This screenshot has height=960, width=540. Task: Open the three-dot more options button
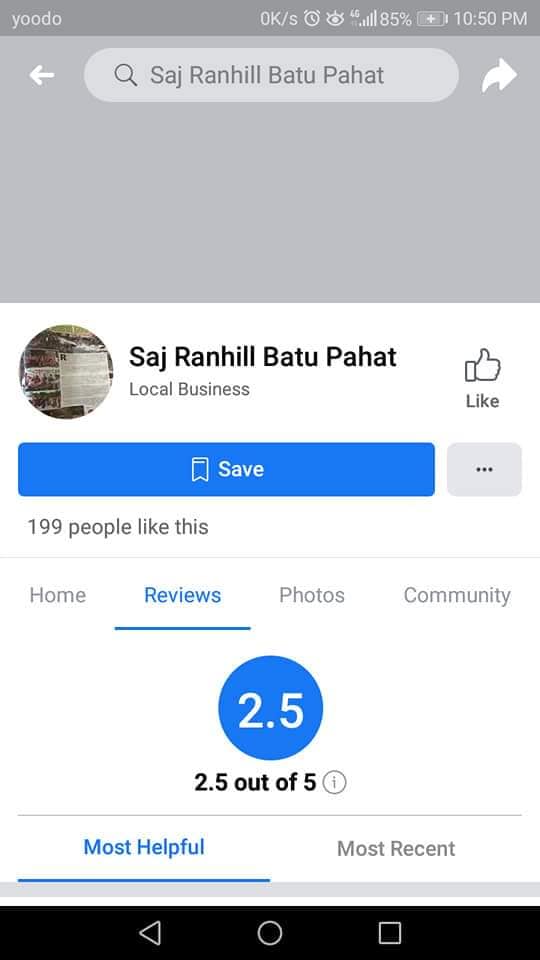click(484, 470)
